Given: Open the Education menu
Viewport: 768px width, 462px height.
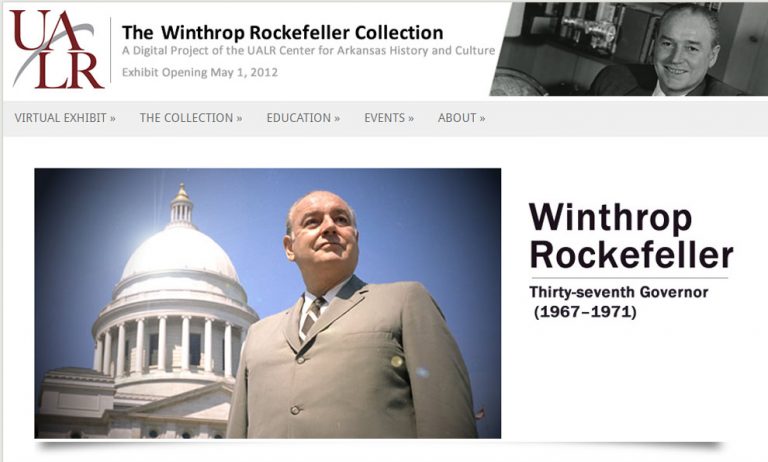Looking at the screenshot, I should [x=303, y=118].
